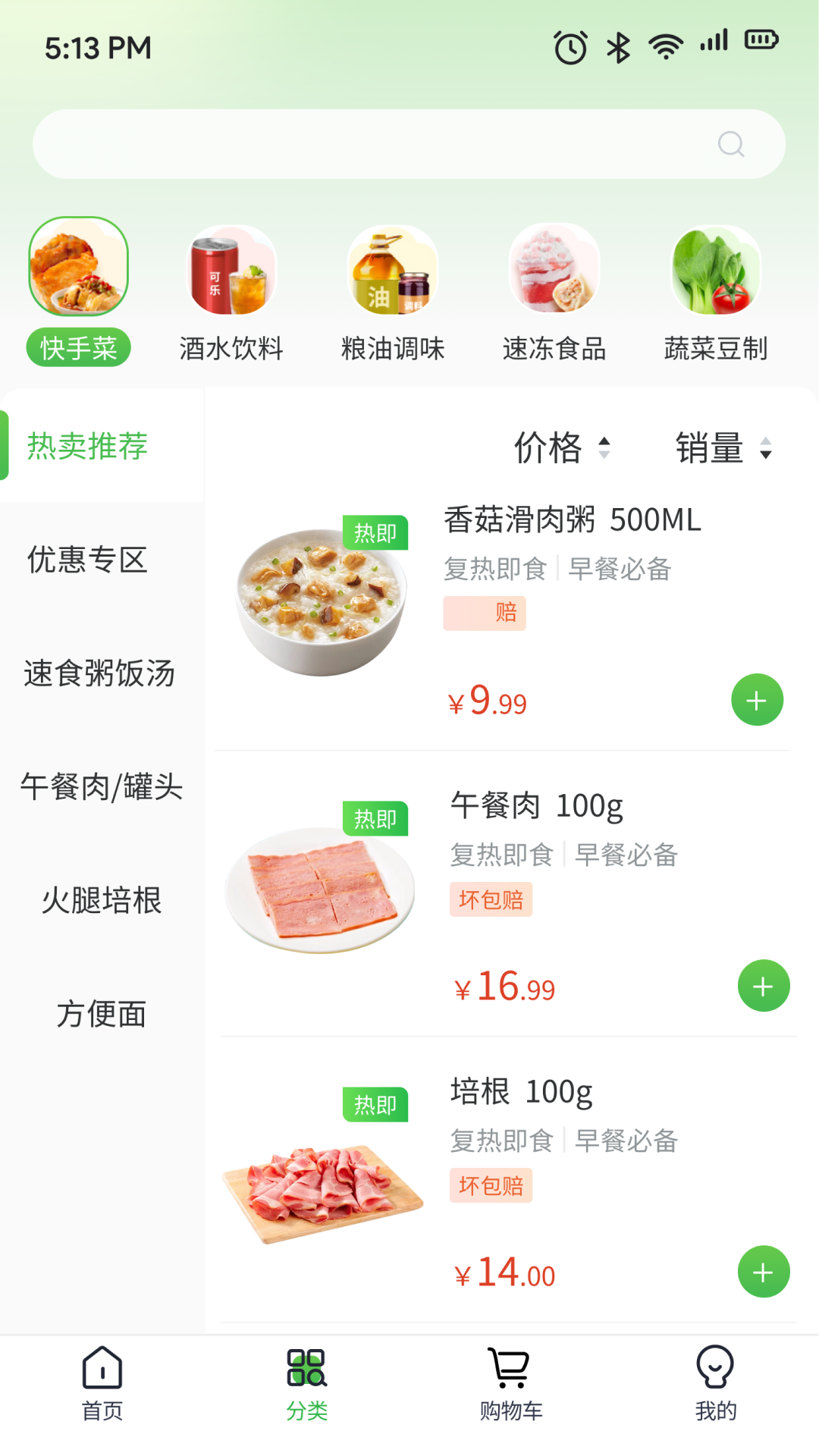Add 午餐肉 100g to cart

[x=764, y=985]
